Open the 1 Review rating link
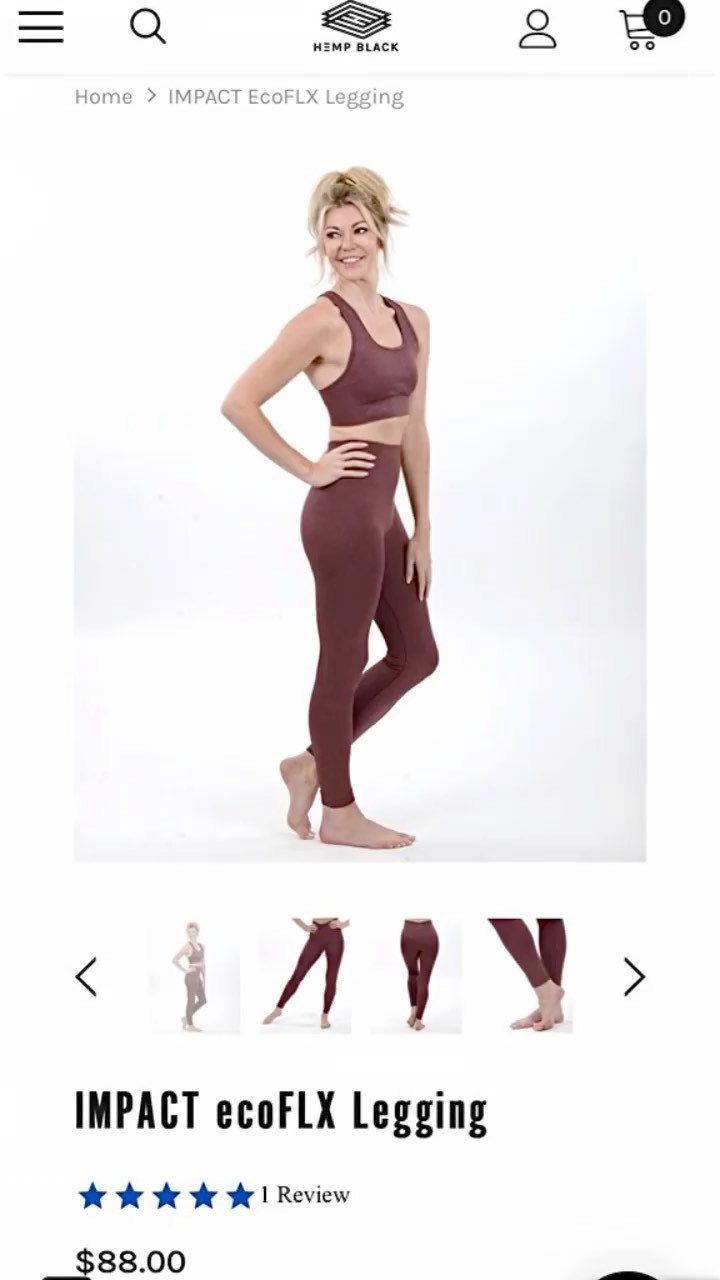Viewport: 720px width, 1280px height. tap(305, 1195)
